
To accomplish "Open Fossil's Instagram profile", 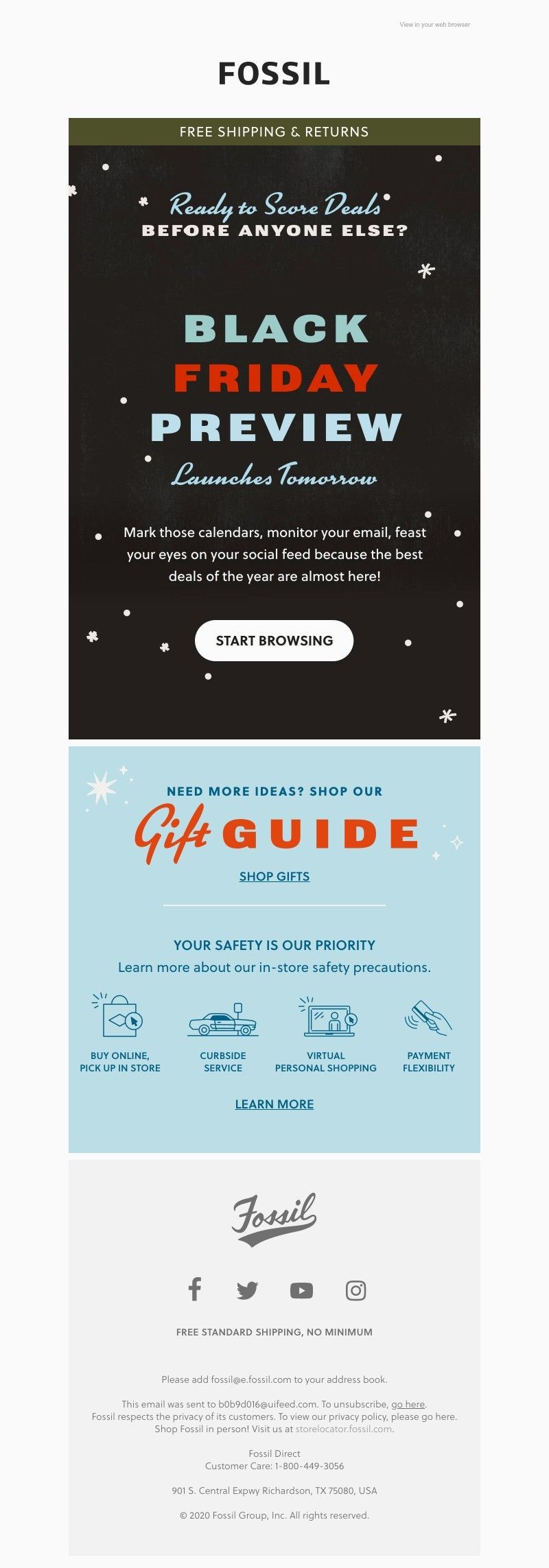I will coord(355,1290).
